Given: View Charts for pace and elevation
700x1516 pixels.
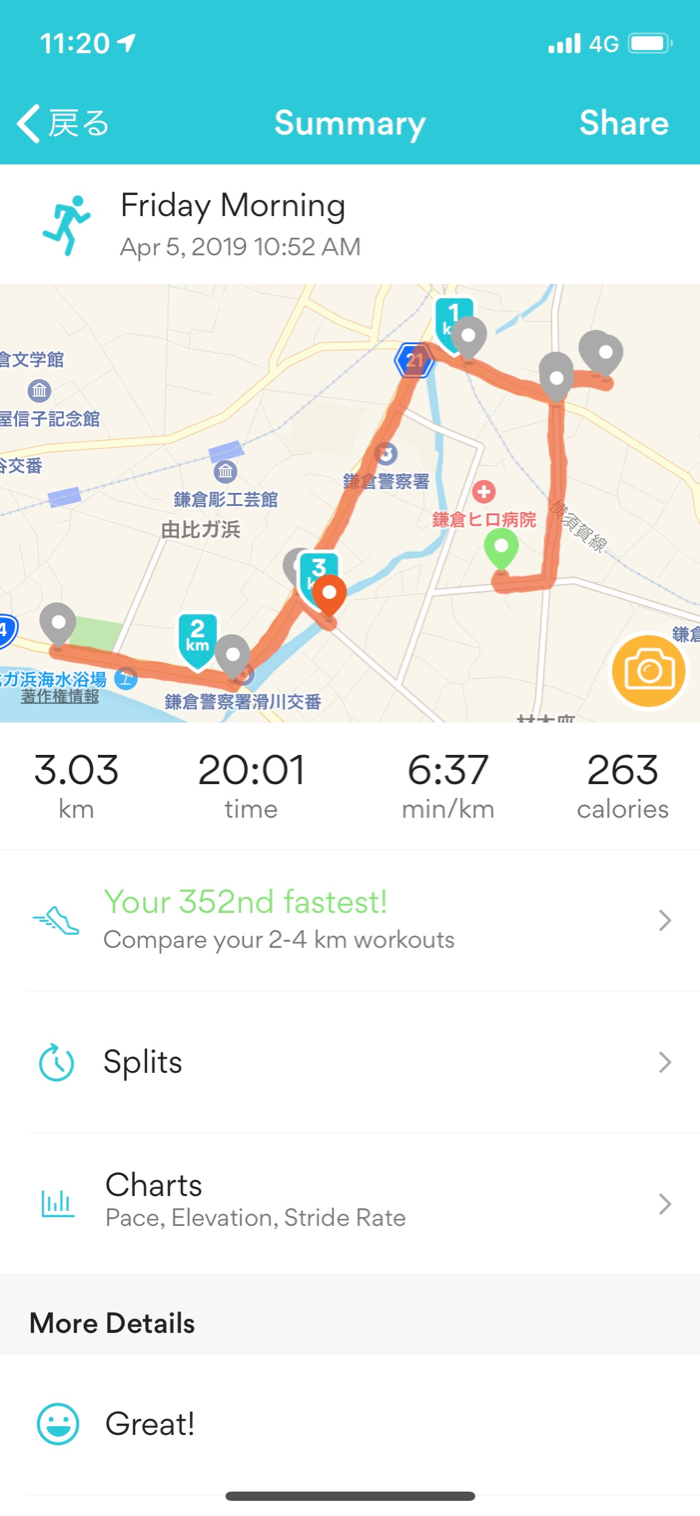Looking at the screenshot, I should point(350,1203).
